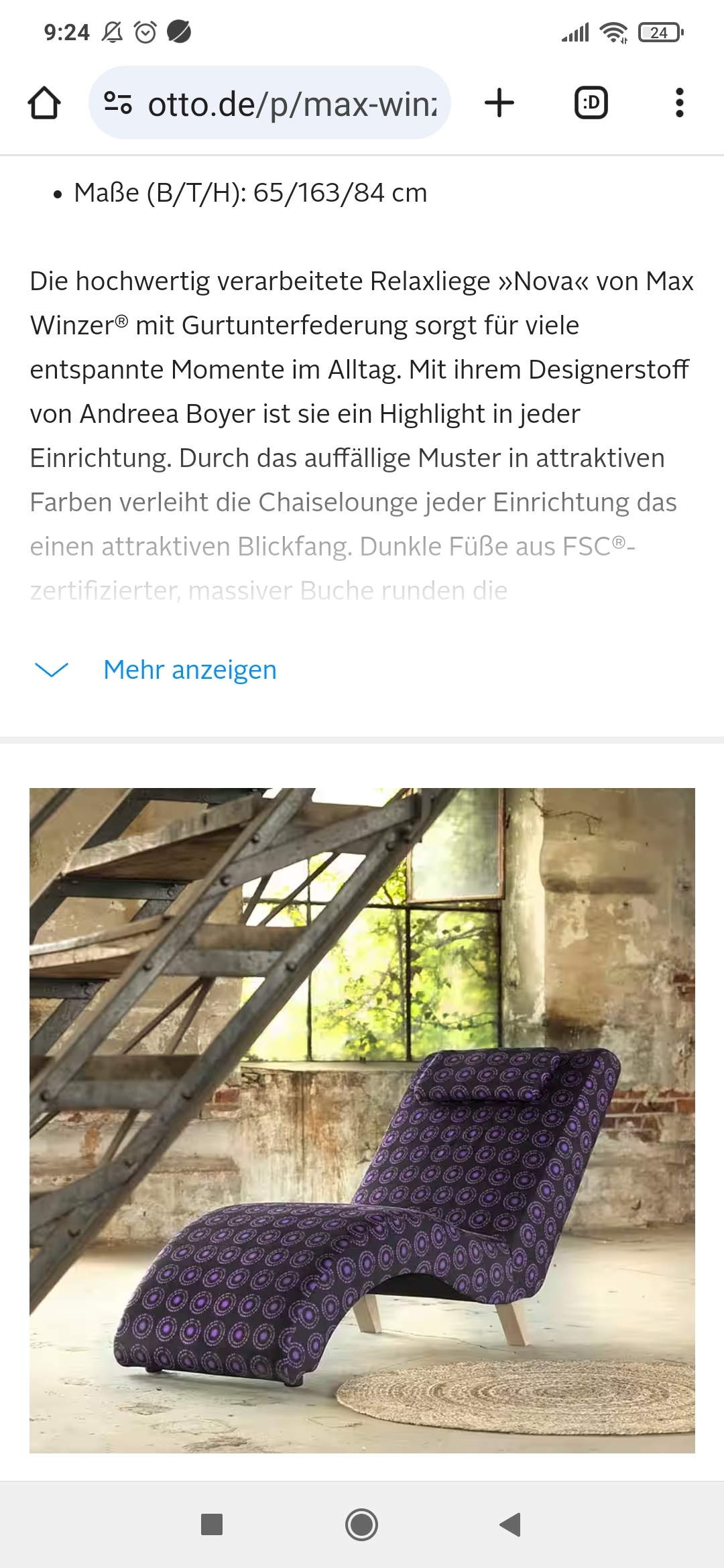
Task: Open the browser overflow menu
Action: [679, 103]
